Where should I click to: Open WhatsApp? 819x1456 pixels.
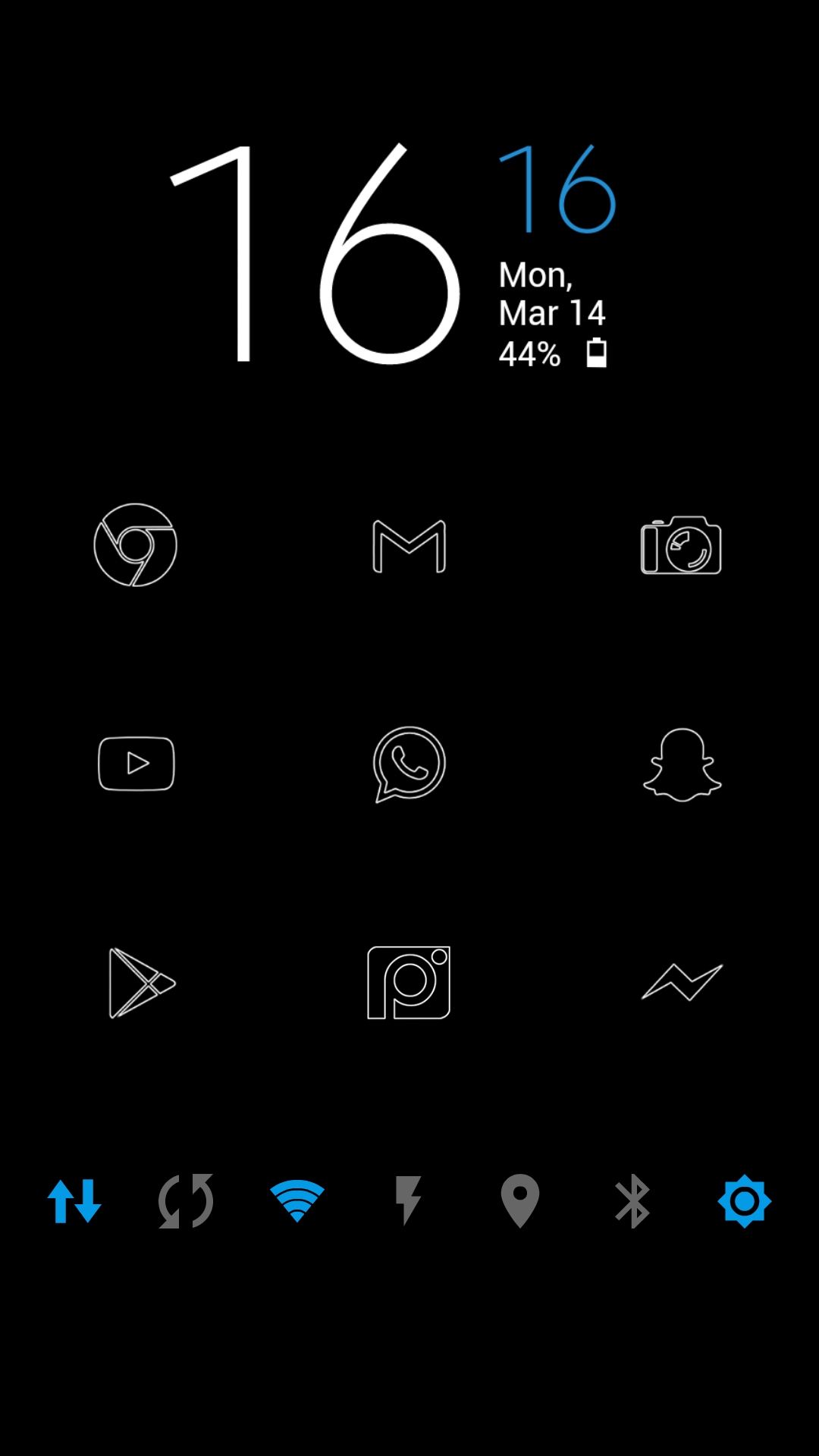coord(409,764)
